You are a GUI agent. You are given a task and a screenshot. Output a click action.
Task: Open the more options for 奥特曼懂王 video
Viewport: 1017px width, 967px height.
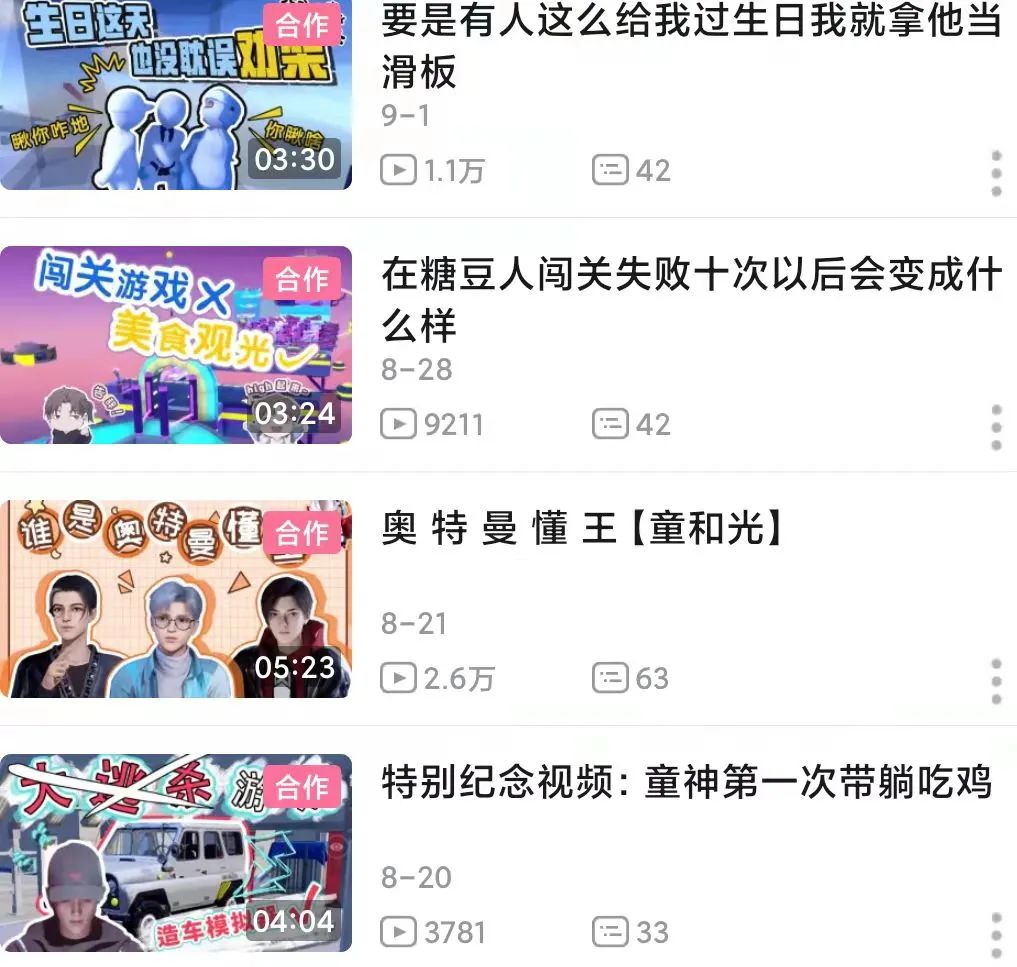pos(996,682)
